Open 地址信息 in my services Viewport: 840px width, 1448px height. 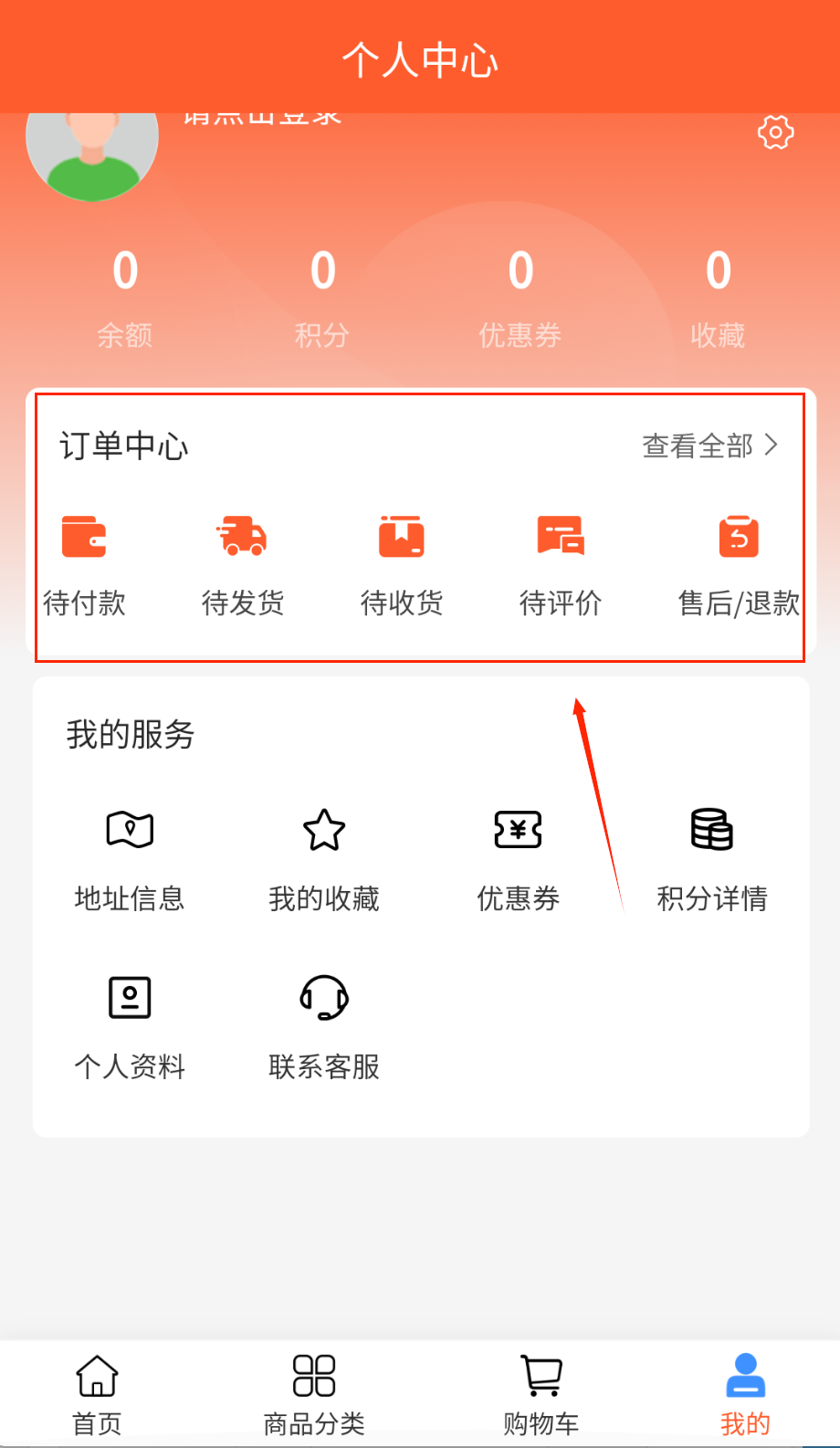[130, 858]
